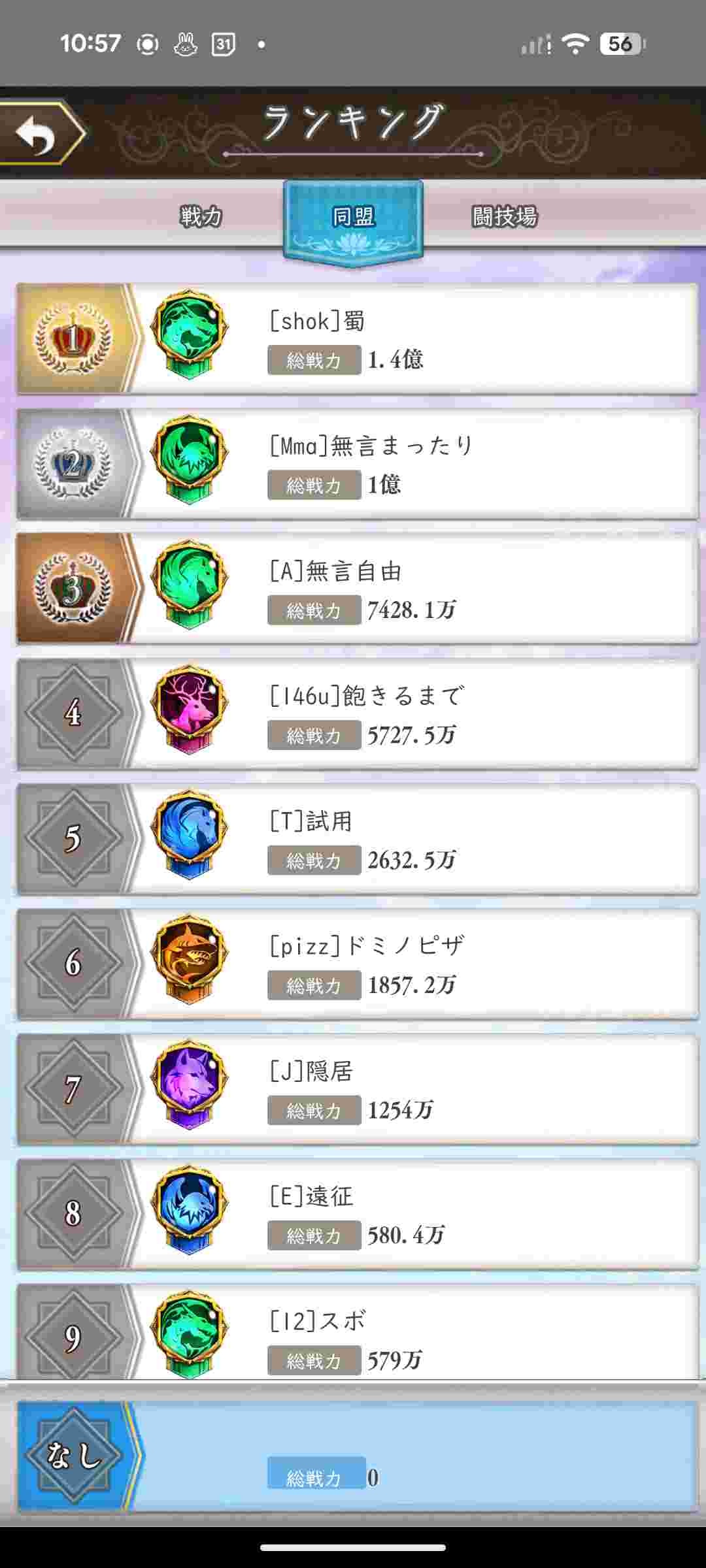Switch to the 闘技場 tab
The image size is (706, 1568).
tap(504, 216)
